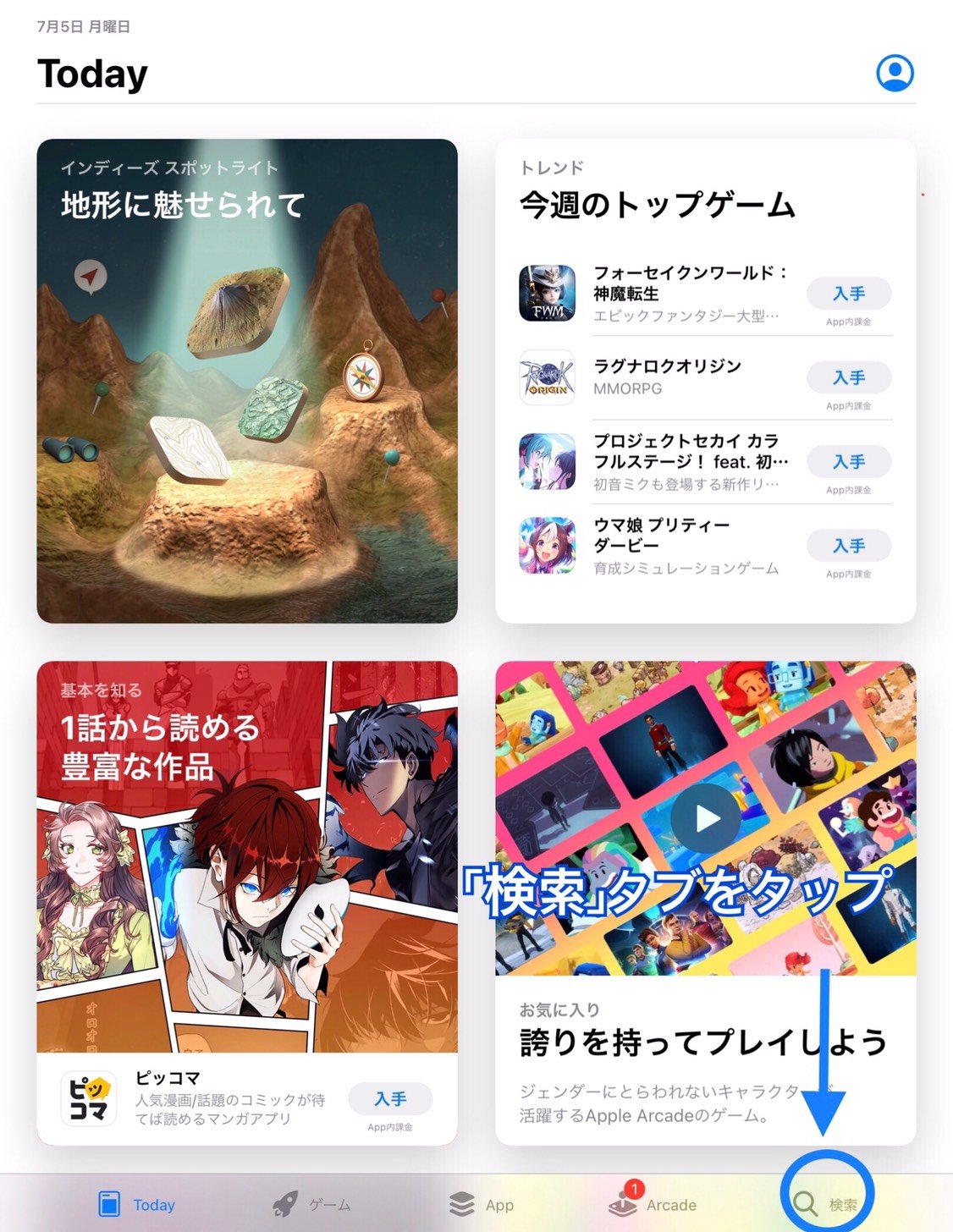Screen dimensions: 953x1232
Task: Tap 入手 for ラグナロクオリジン
Action: (x=848, y=377)
